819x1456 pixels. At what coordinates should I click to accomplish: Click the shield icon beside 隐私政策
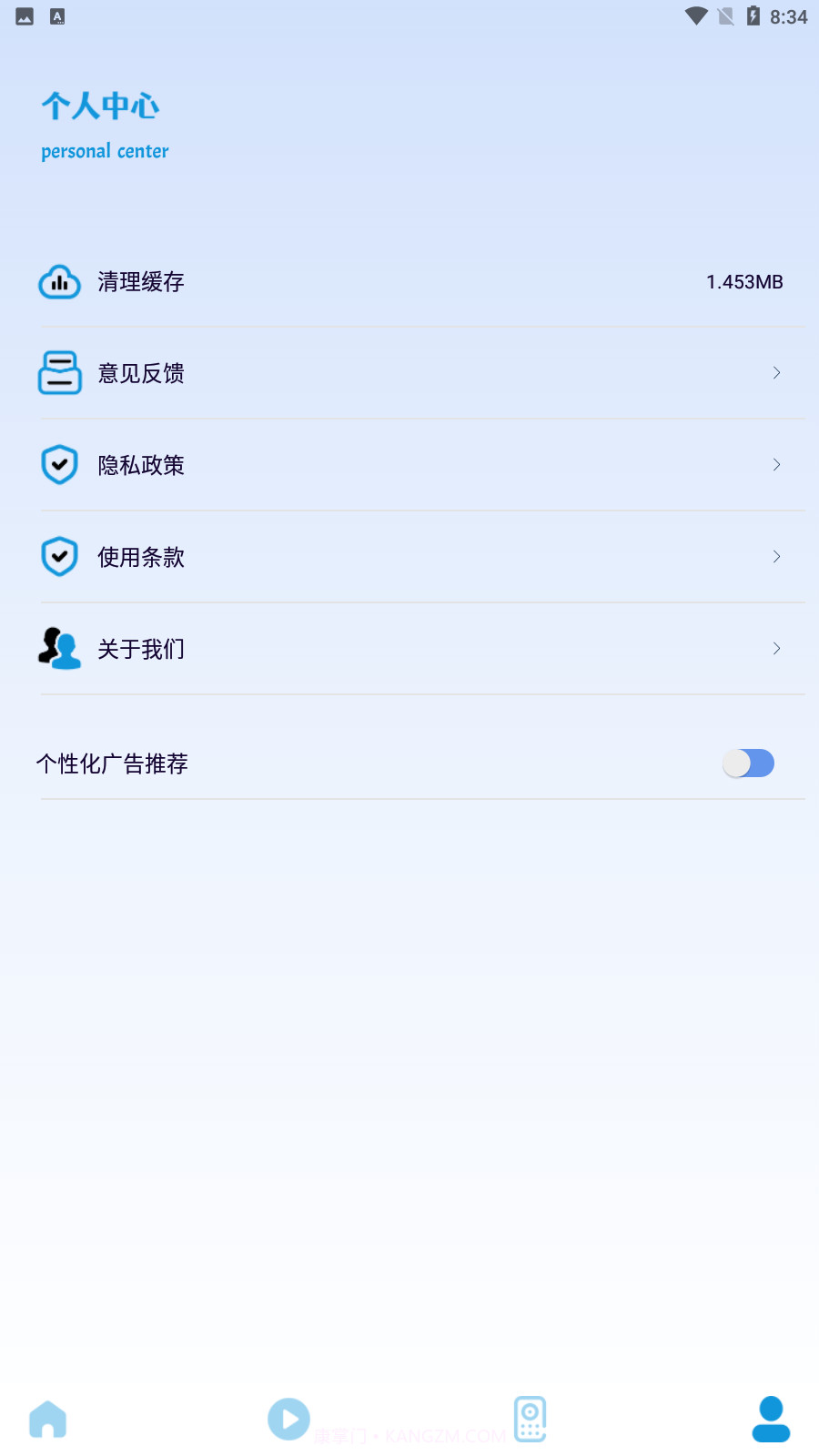[x=59, y=464]
